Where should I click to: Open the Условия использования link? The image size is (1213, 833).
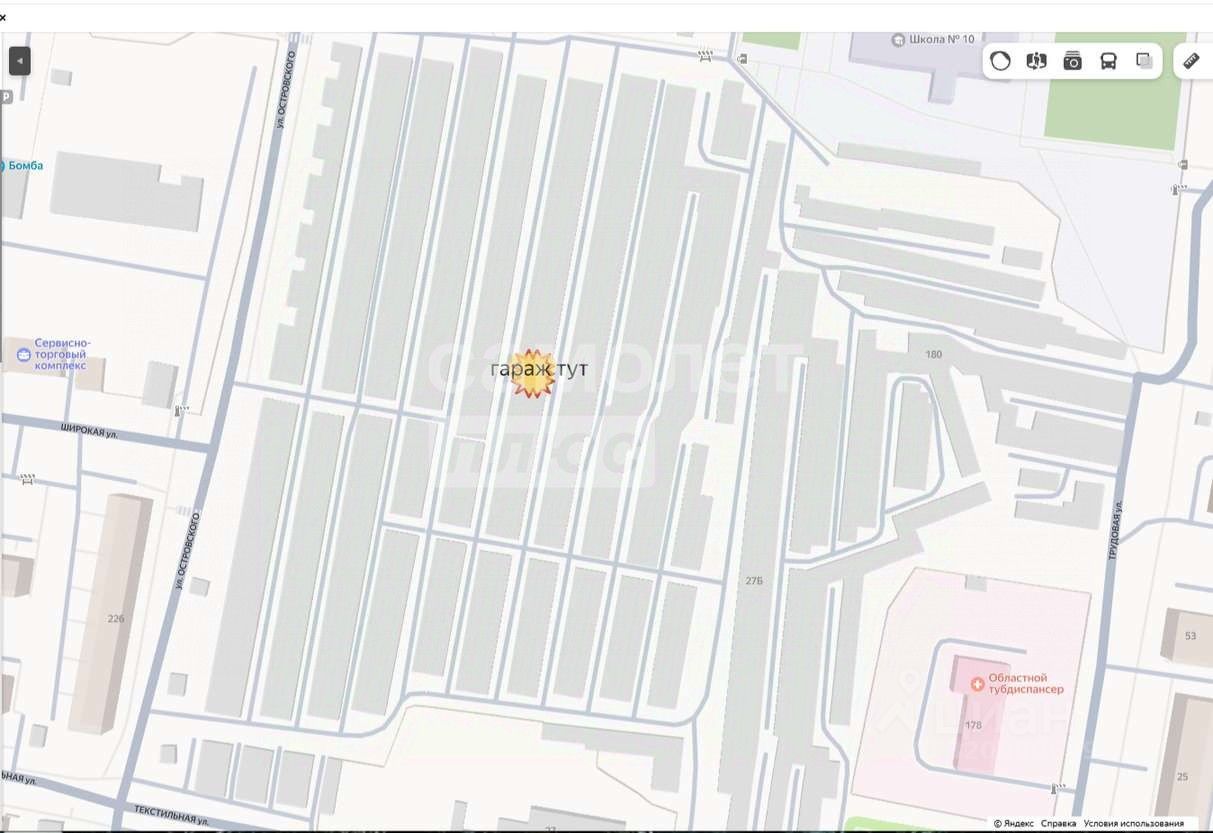1133,824
